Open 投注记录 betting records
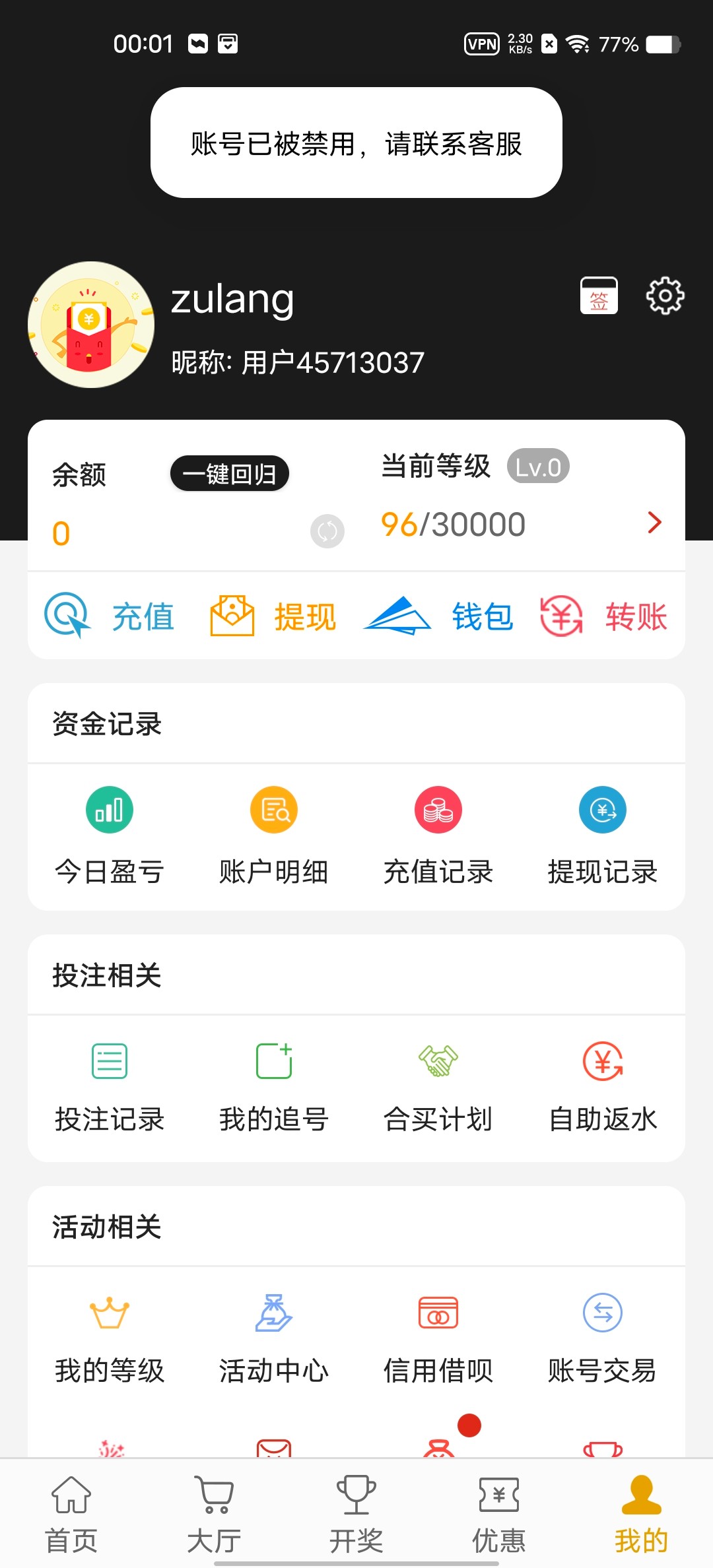 point(110,1086)
